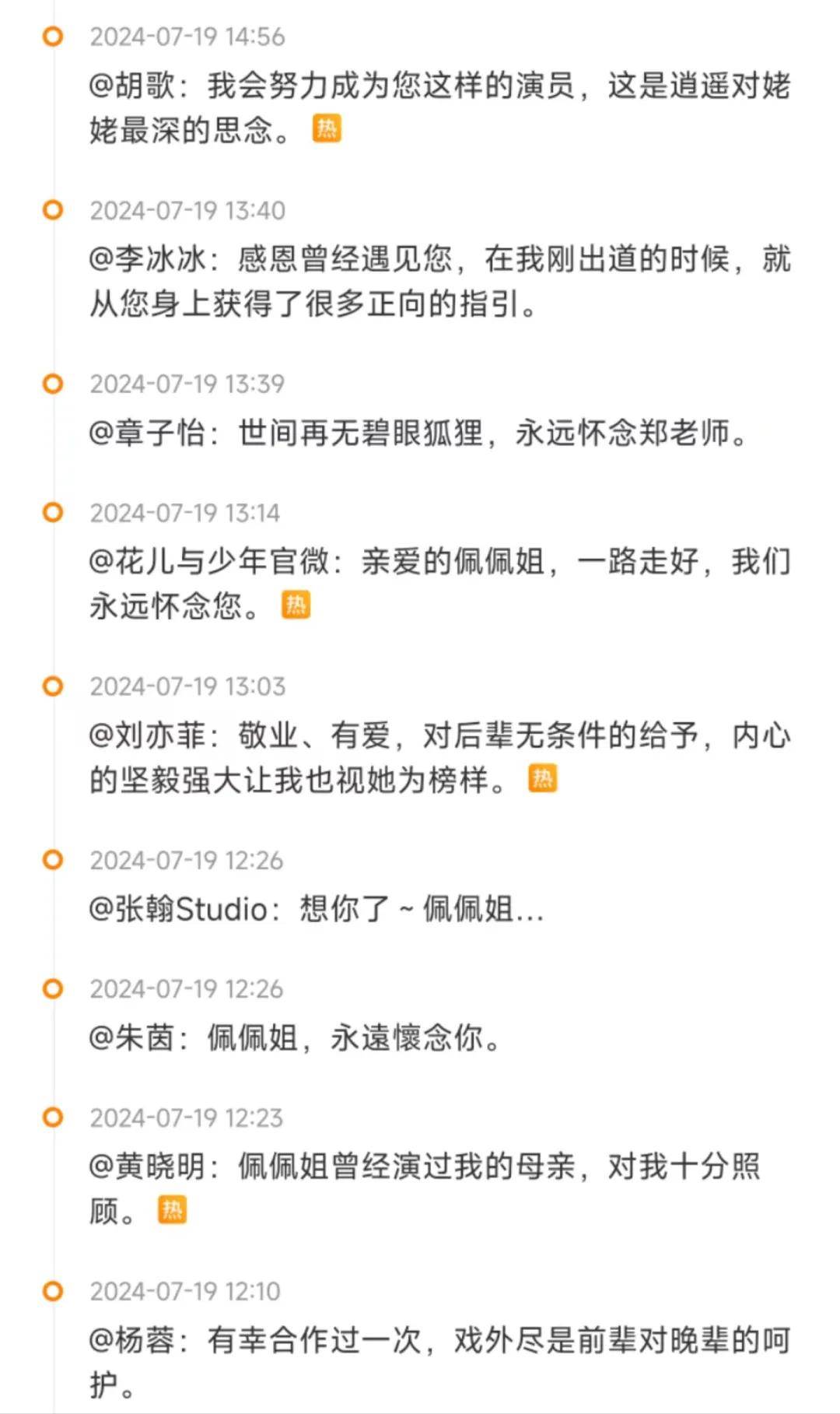Screen dimensions: 840x1414
Task: View the 张翰Studio post
Action: (x=317, y=909)
